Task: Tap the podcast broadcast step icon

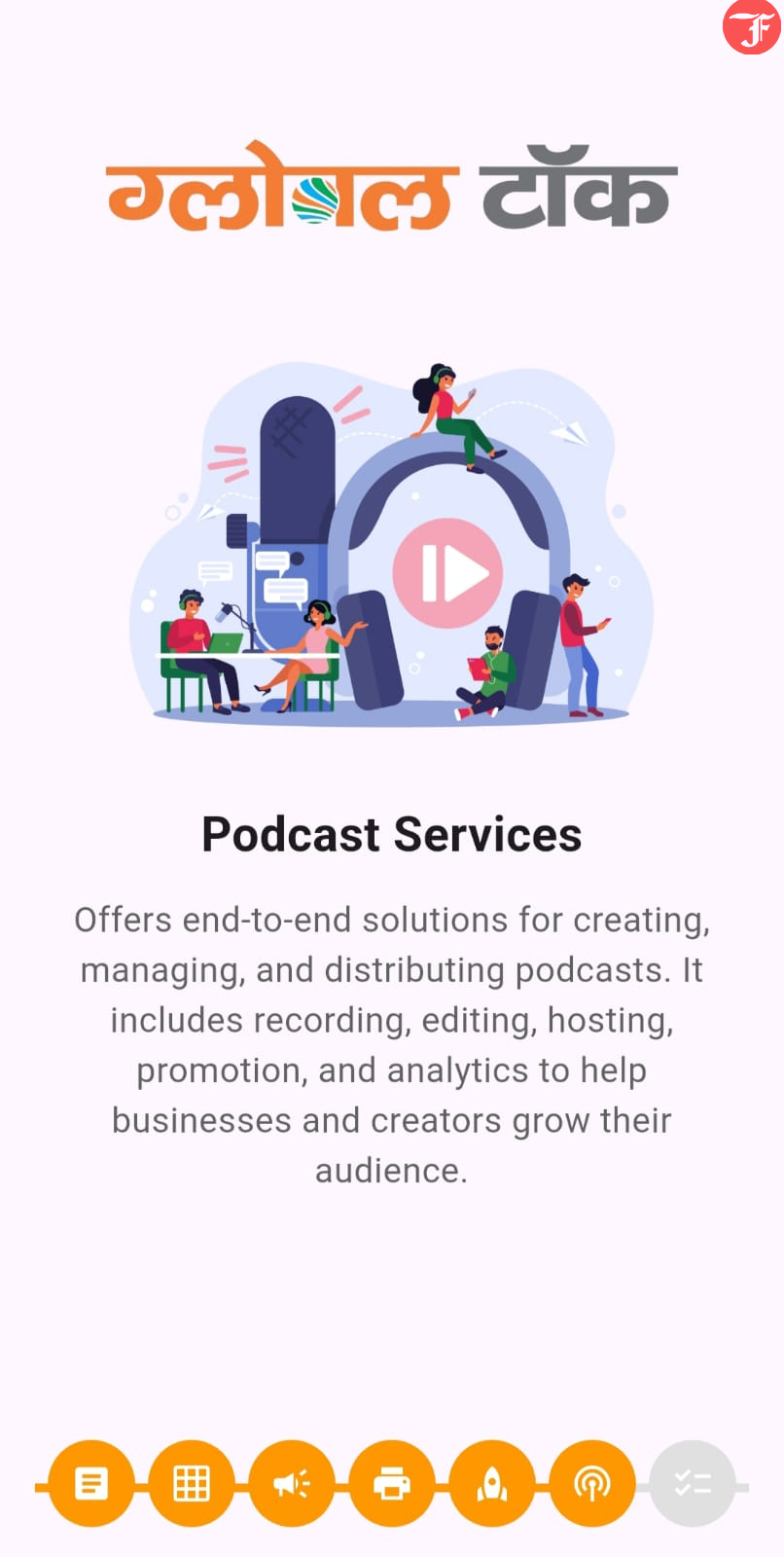Action: click(x=592, y=1483)
